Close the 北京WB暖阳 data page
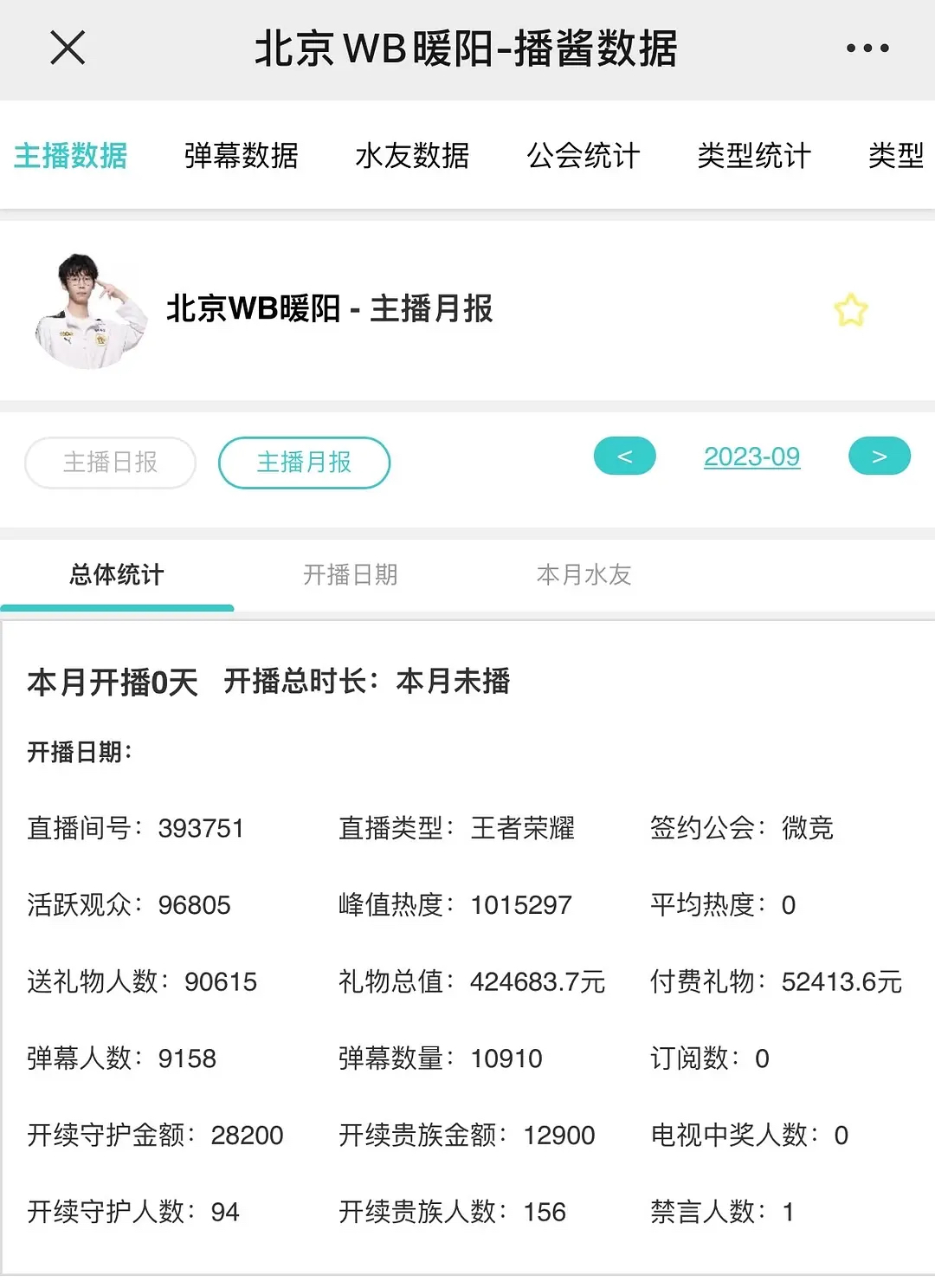The width and height of the screenshot is (935, 1288). coord(68,48)
